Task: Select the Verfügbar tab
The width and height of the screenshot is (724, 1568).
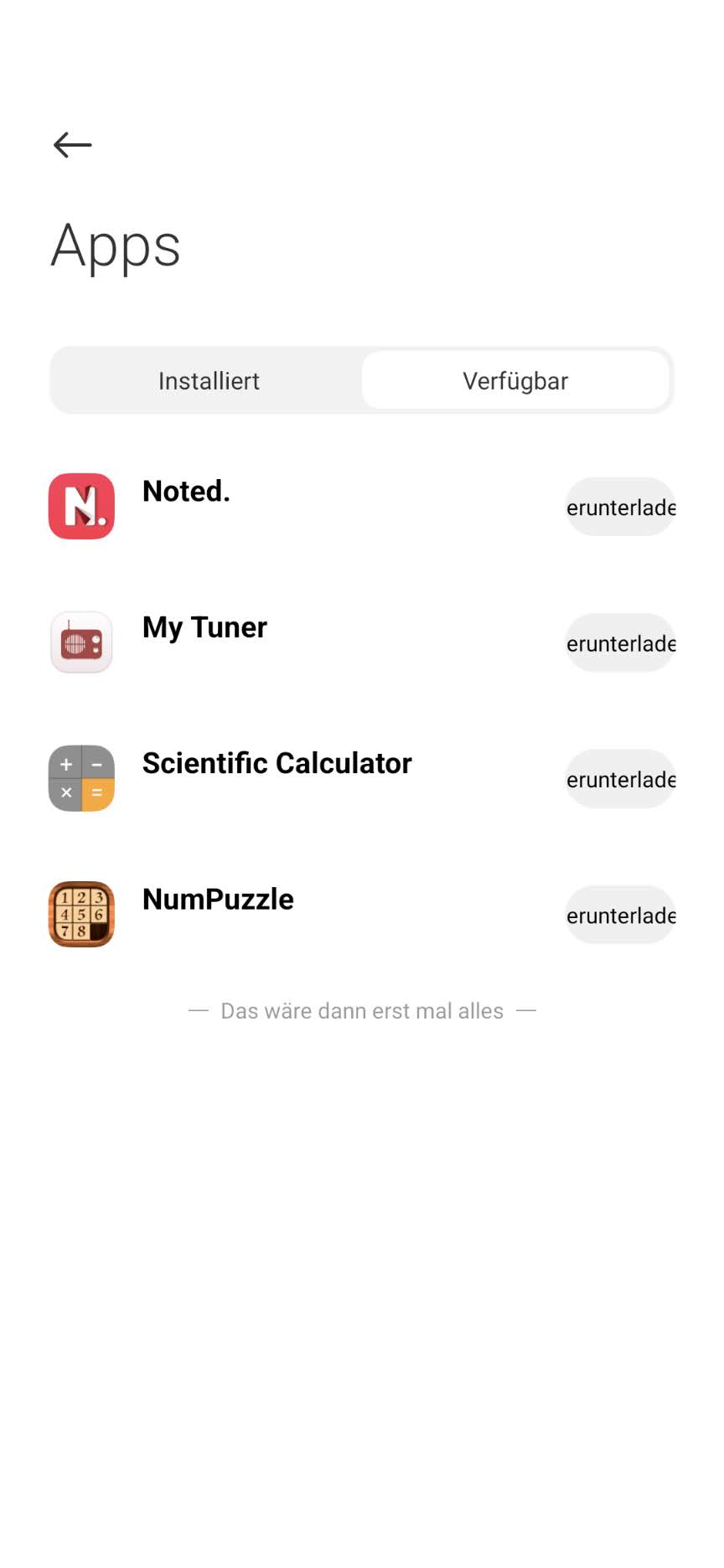Action: [515, 381]
